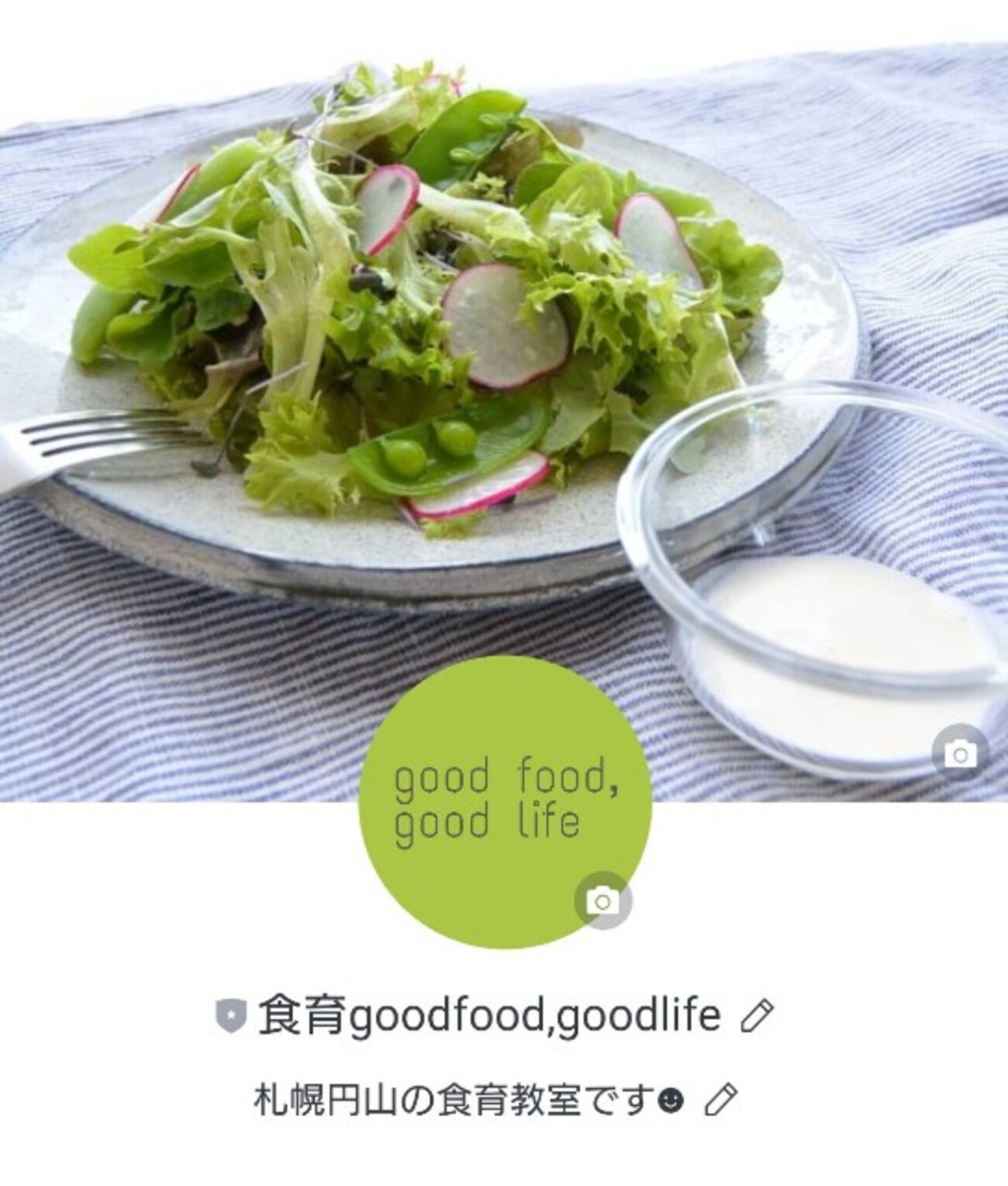The image size is (1008, 1186).
Task: Edit the status message 札幌円山の食育教室です
Action: [x=720, y=1100]
